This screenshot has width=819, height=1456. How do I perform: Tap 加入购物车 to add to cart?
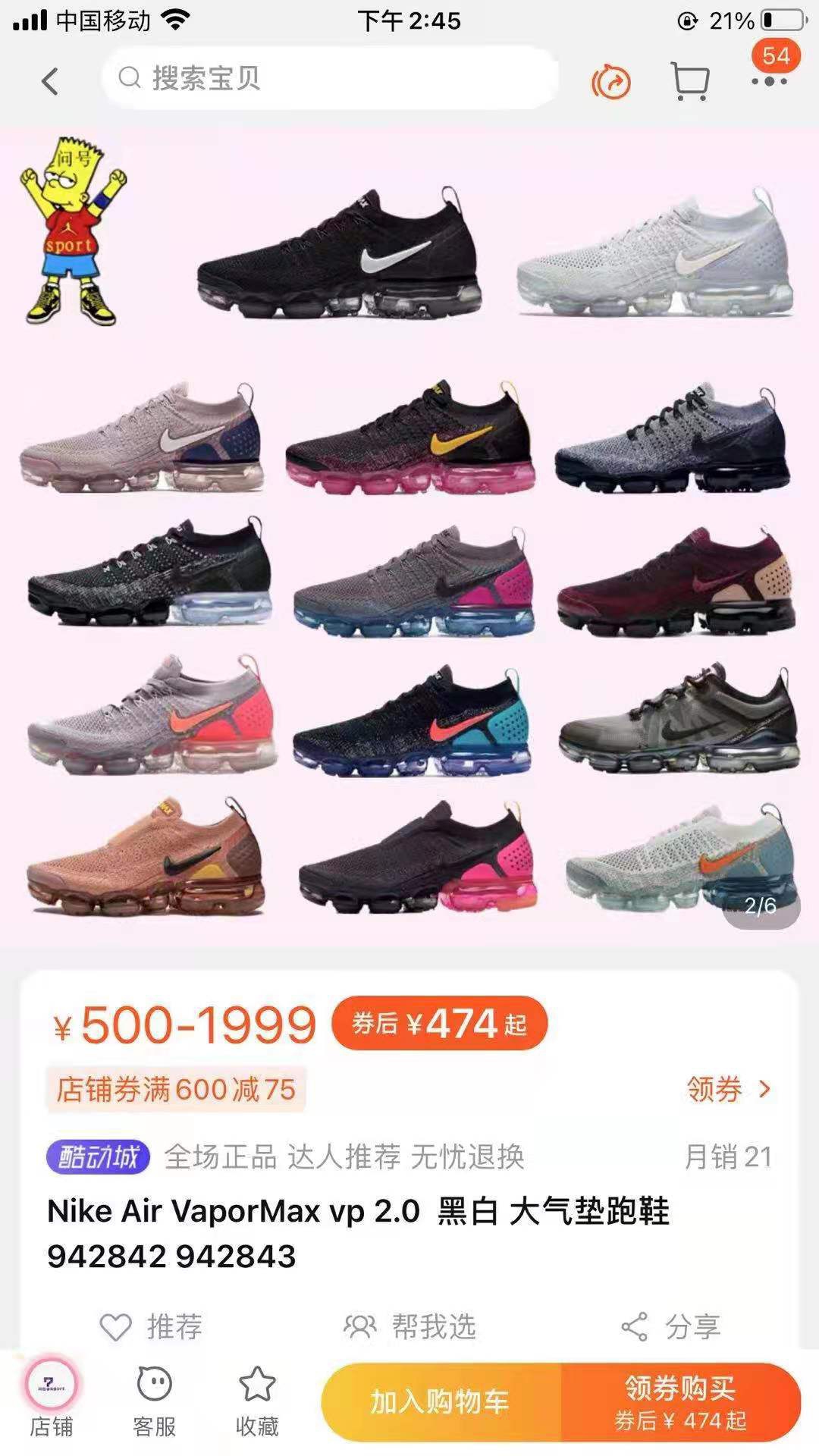pos(440,1402)
